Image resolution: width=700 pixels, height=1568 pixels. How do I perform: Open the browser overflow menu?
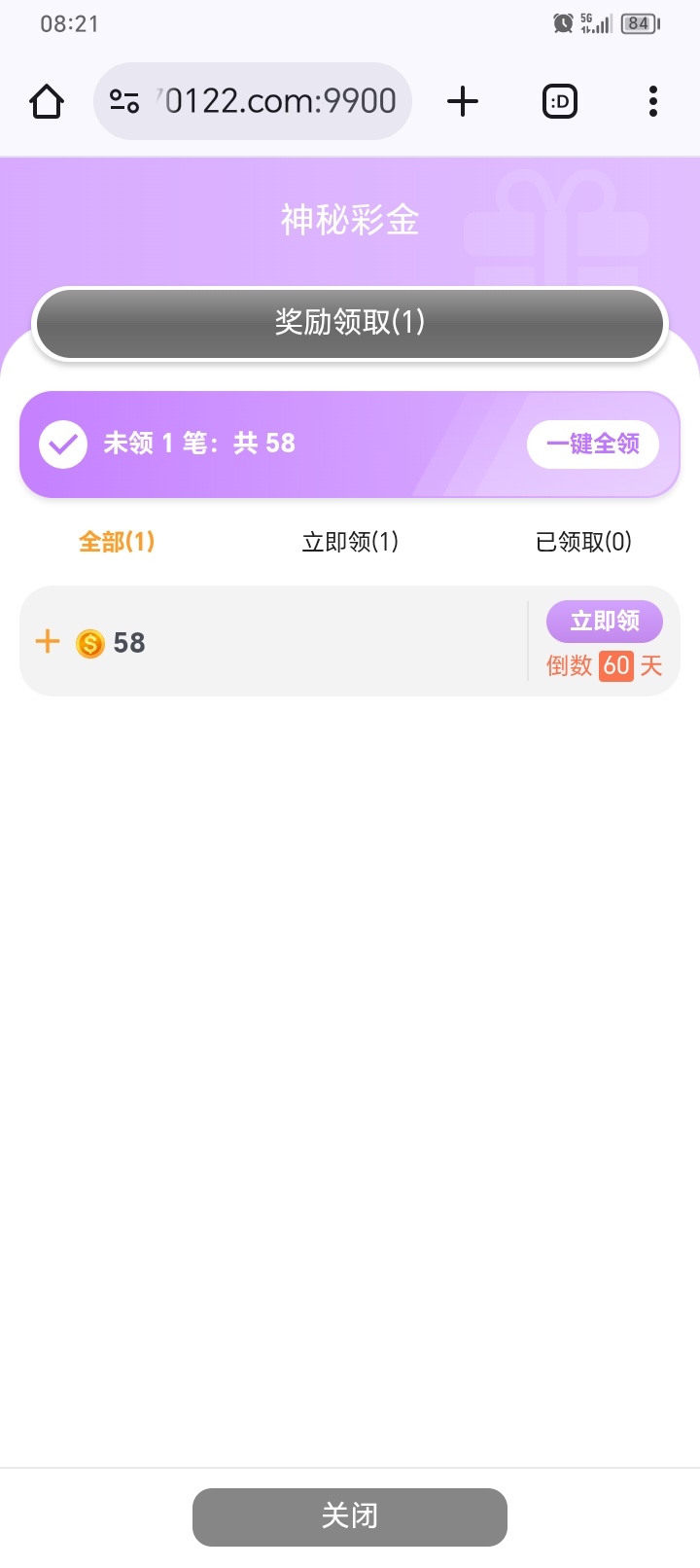pyautogui.click(x=653, y=101)
